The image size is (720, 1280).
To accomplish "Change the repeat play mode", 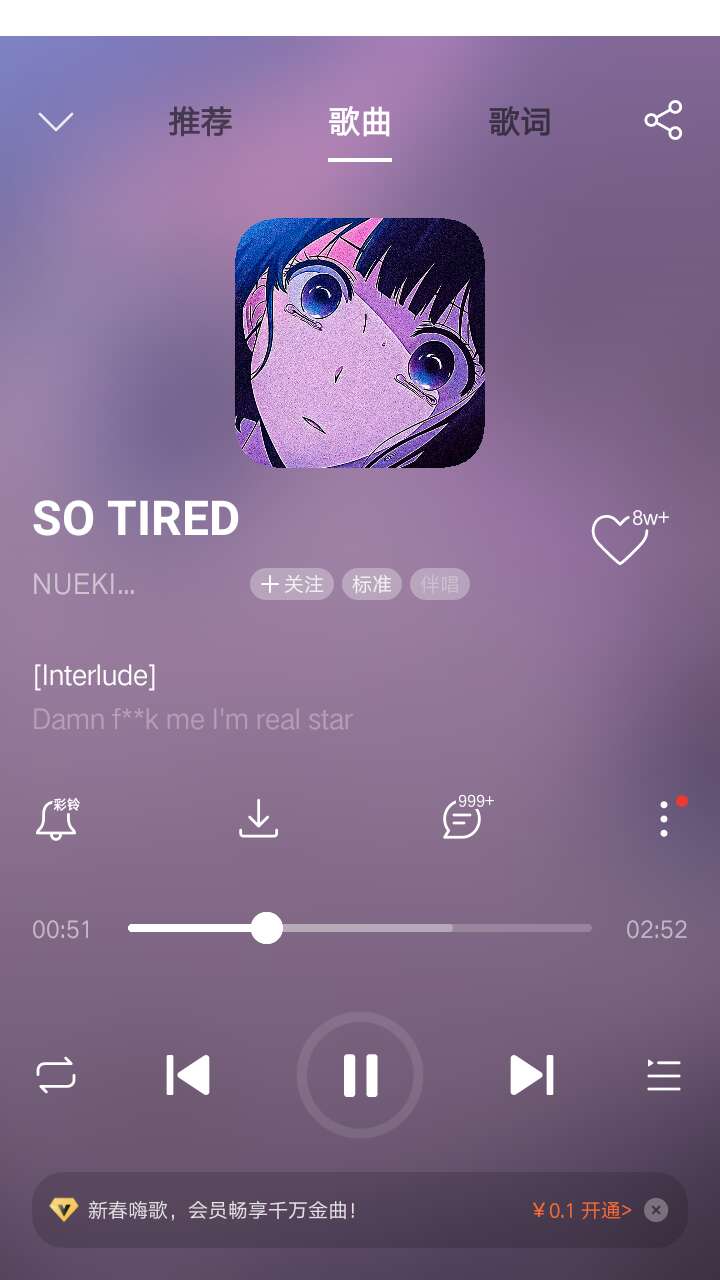I will pyautogui.click(x=56, y=1076).
